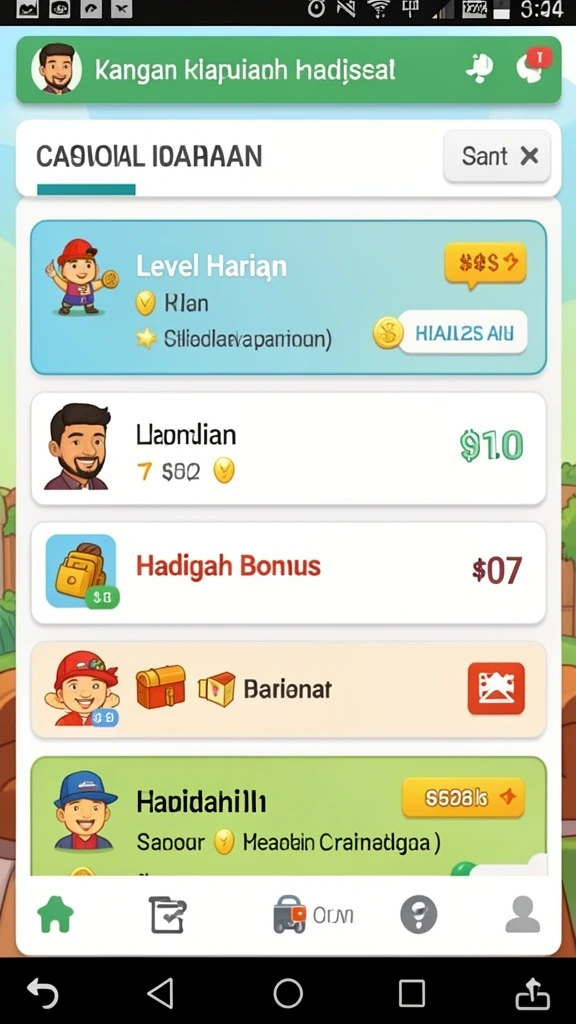Open the Barionat treasure chest row
Screen dimensions: 576x1024
click(x=288, y=689)
